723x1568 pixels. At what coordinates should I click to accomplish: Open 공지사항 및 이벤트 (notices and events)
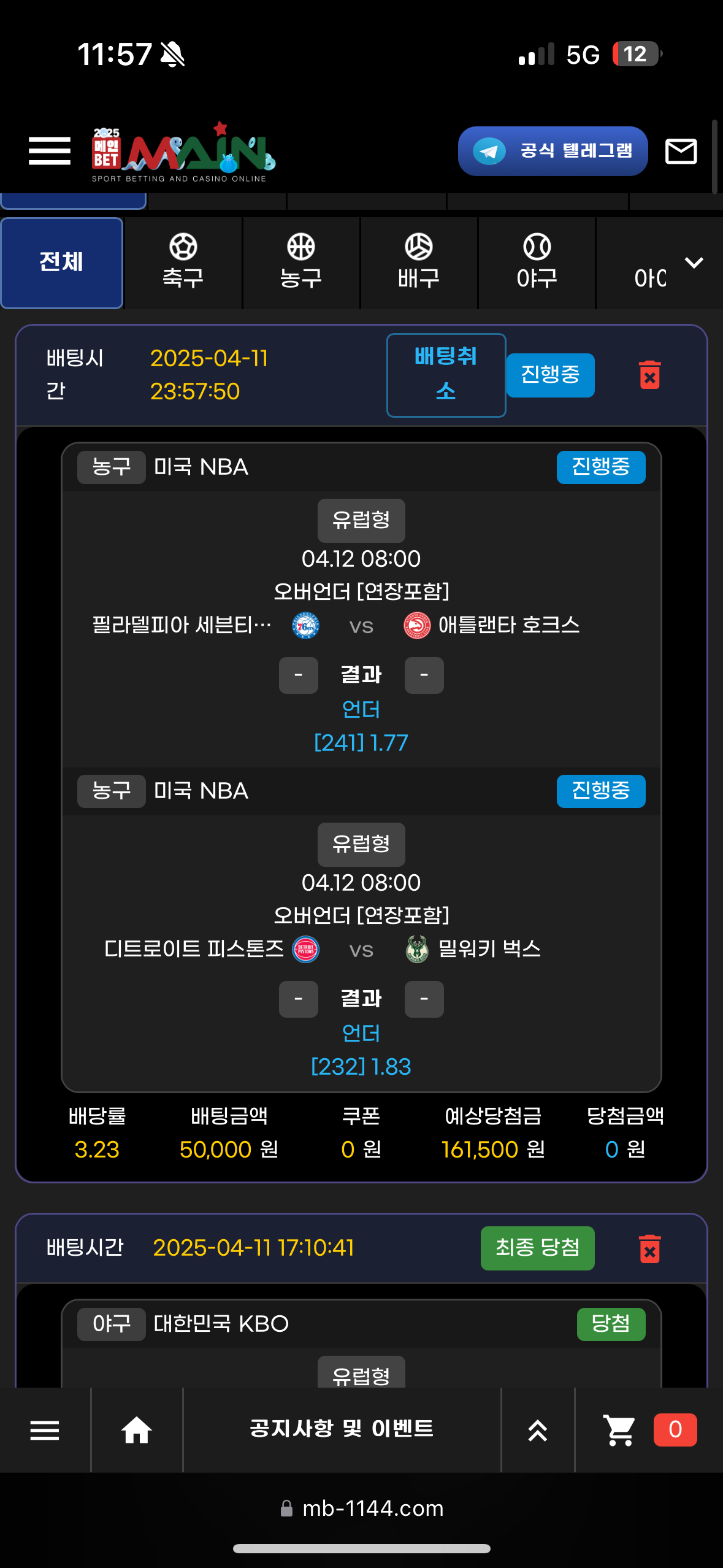[342, 1429]
